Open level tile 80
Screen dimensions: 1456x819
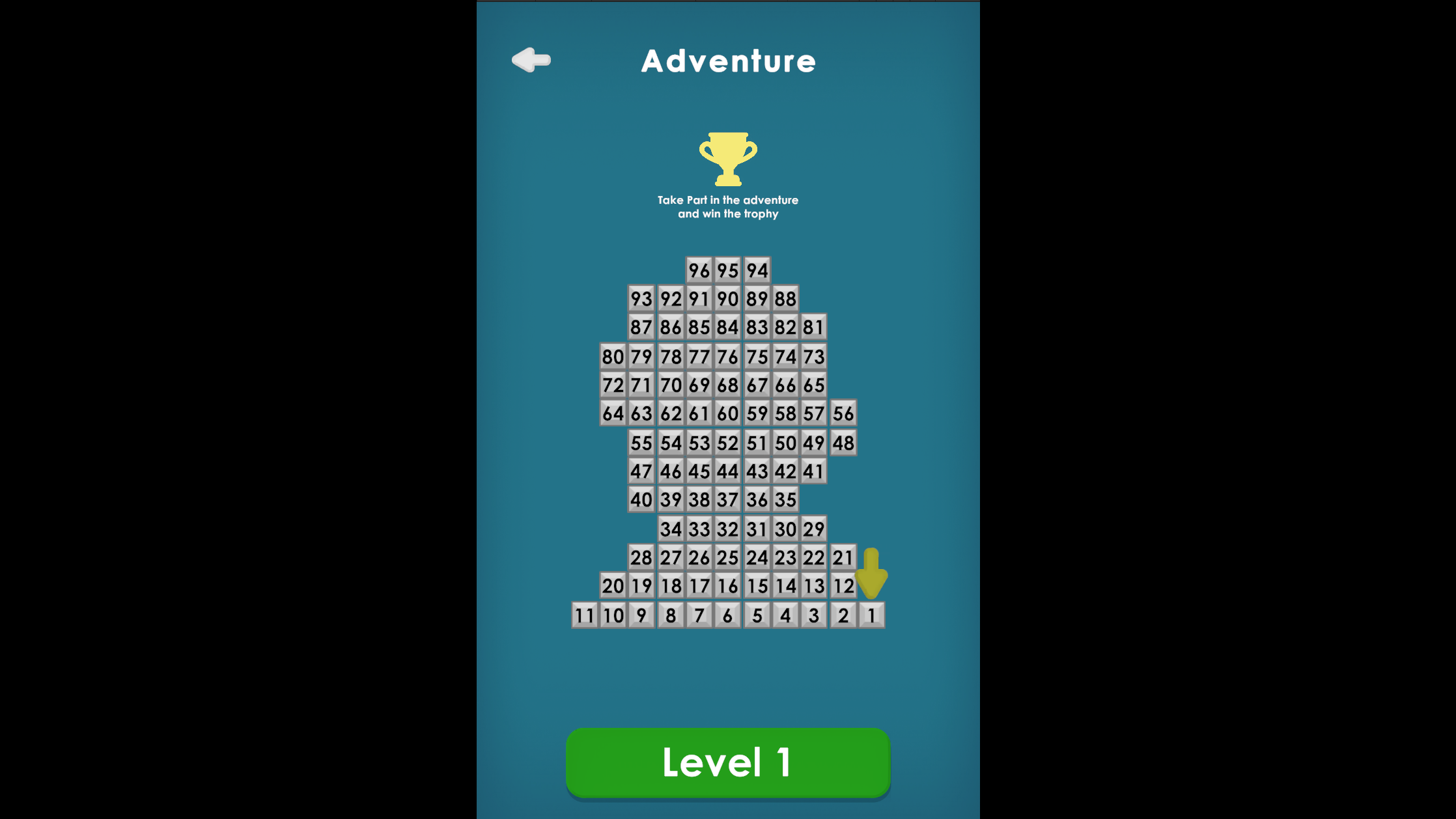tap(613, 356)
